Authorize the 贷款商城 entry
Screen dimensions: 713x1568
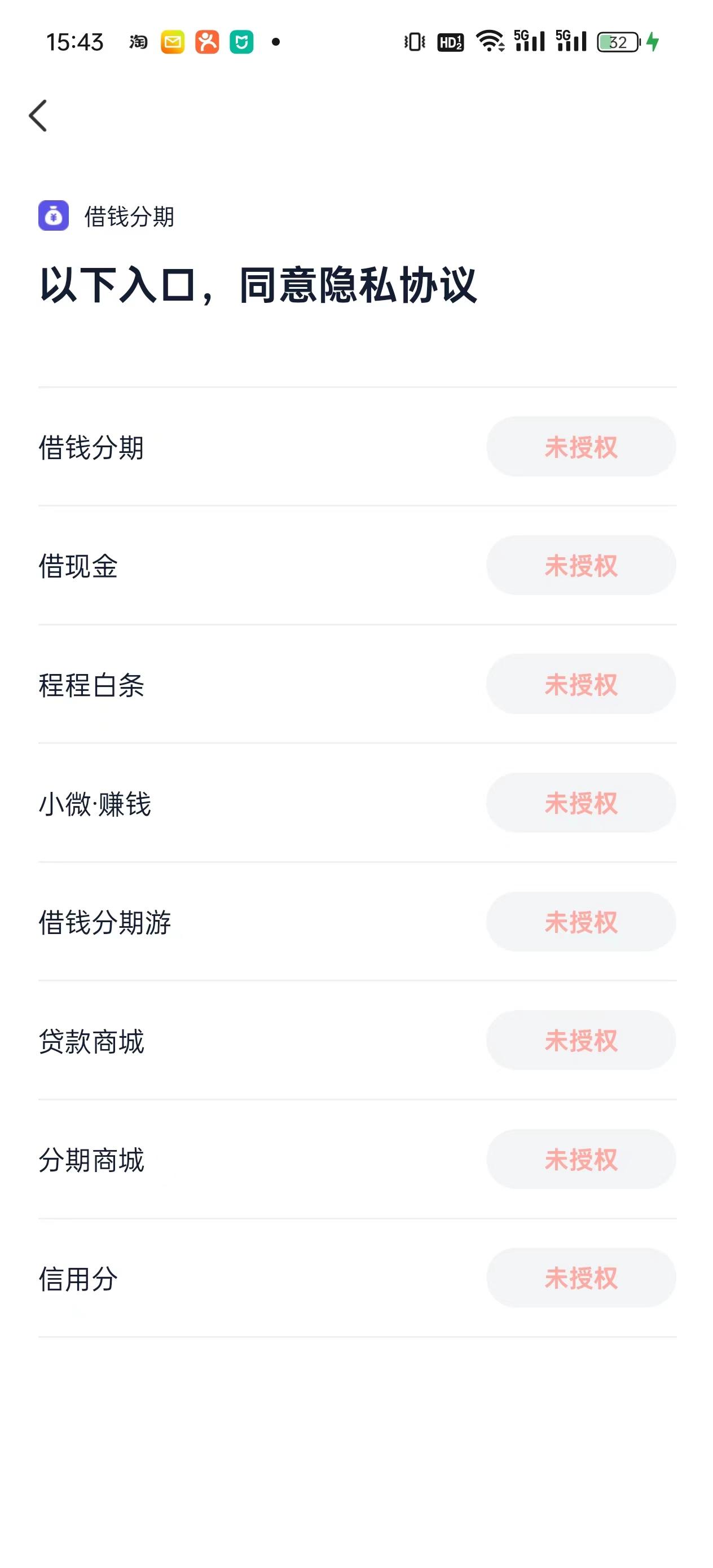click(x=581, y=1040)
